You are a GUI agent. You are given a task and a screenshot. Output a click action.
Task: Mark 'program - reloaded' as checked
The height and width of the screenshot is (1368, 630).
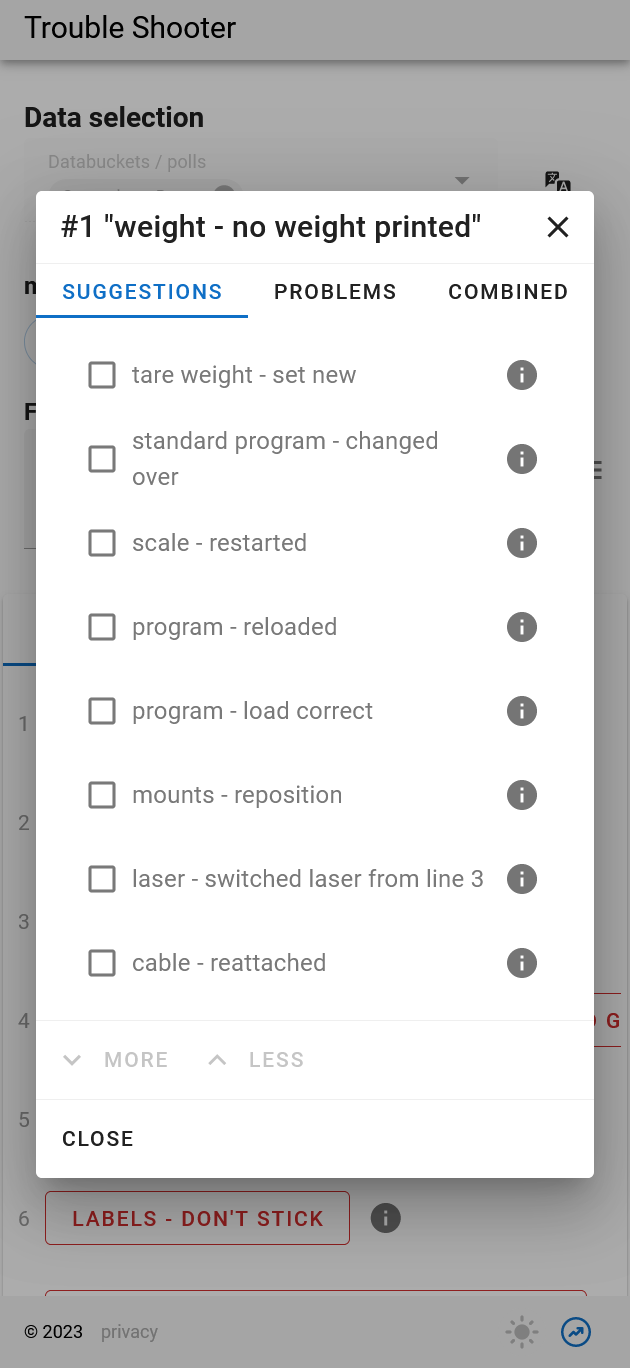pos(102,627)
